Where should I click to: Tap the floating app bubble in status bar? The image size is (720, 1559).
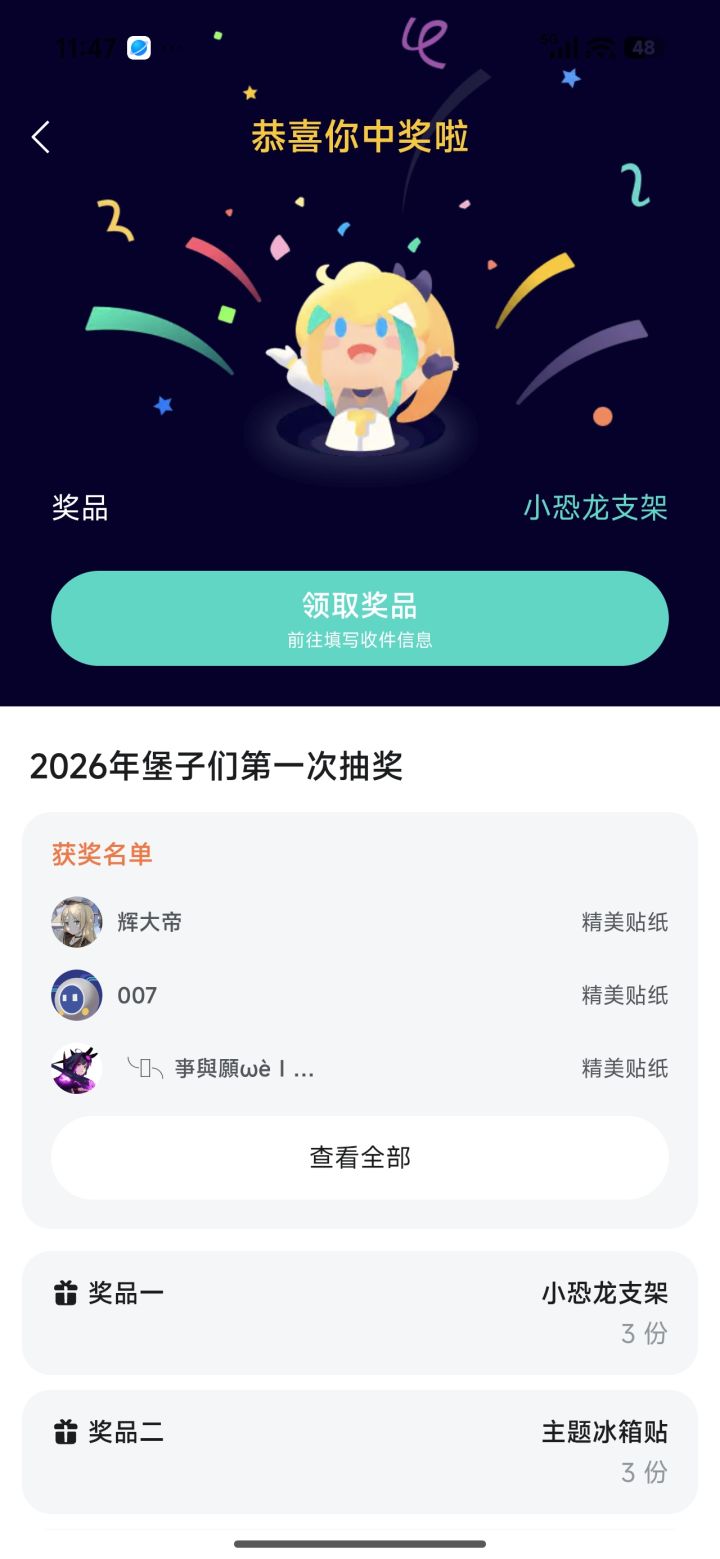point(139,46)
